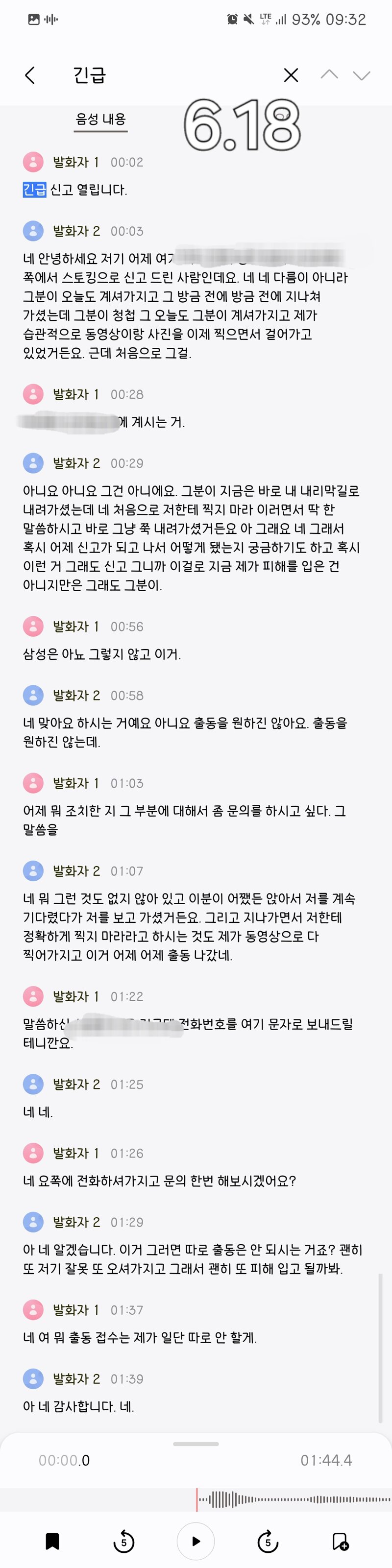The width and height of the screenshot is (392, 1568).
Task: Tap the waveform to seek playback
Action: (x=292, y=1499)
